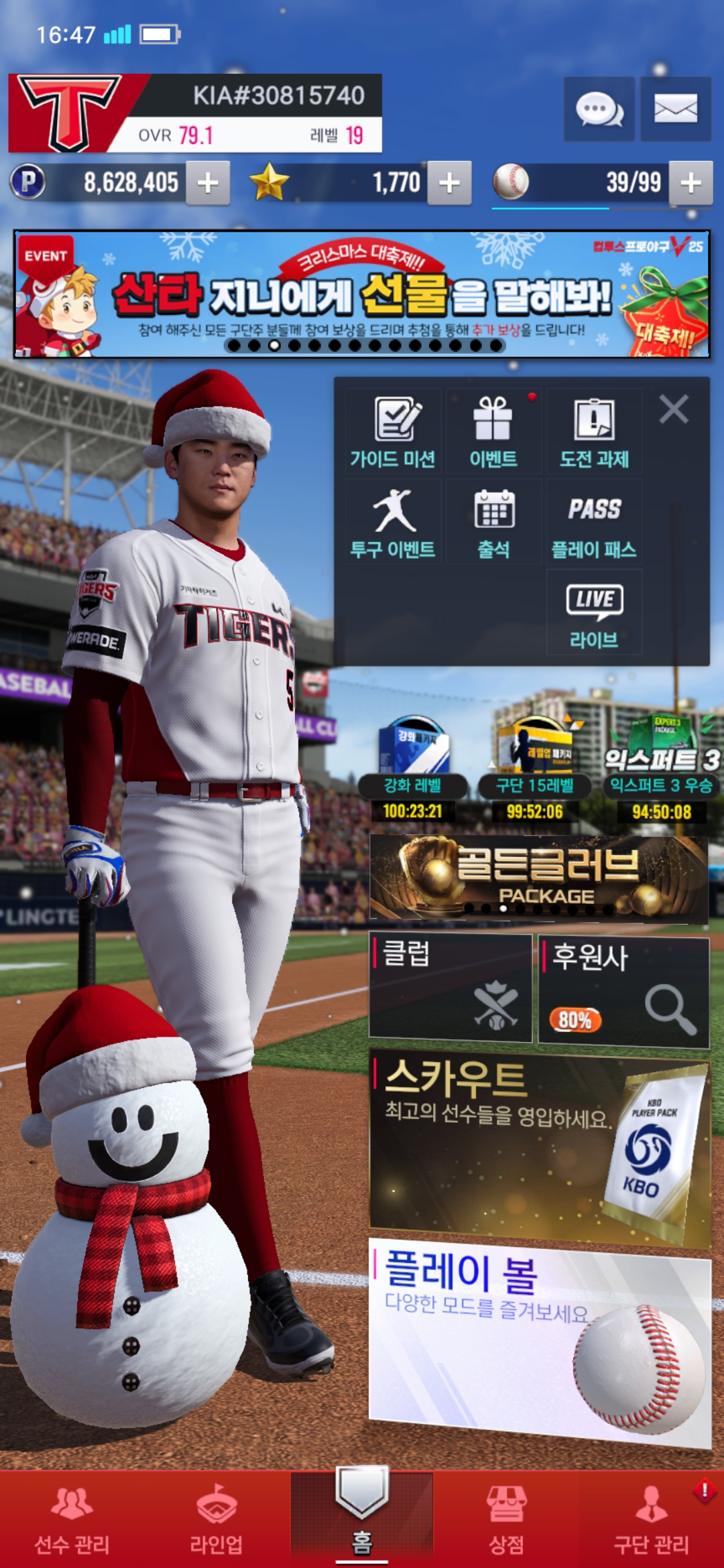
Task: Open 출석 attendance calendar
Action: (493, 523)
